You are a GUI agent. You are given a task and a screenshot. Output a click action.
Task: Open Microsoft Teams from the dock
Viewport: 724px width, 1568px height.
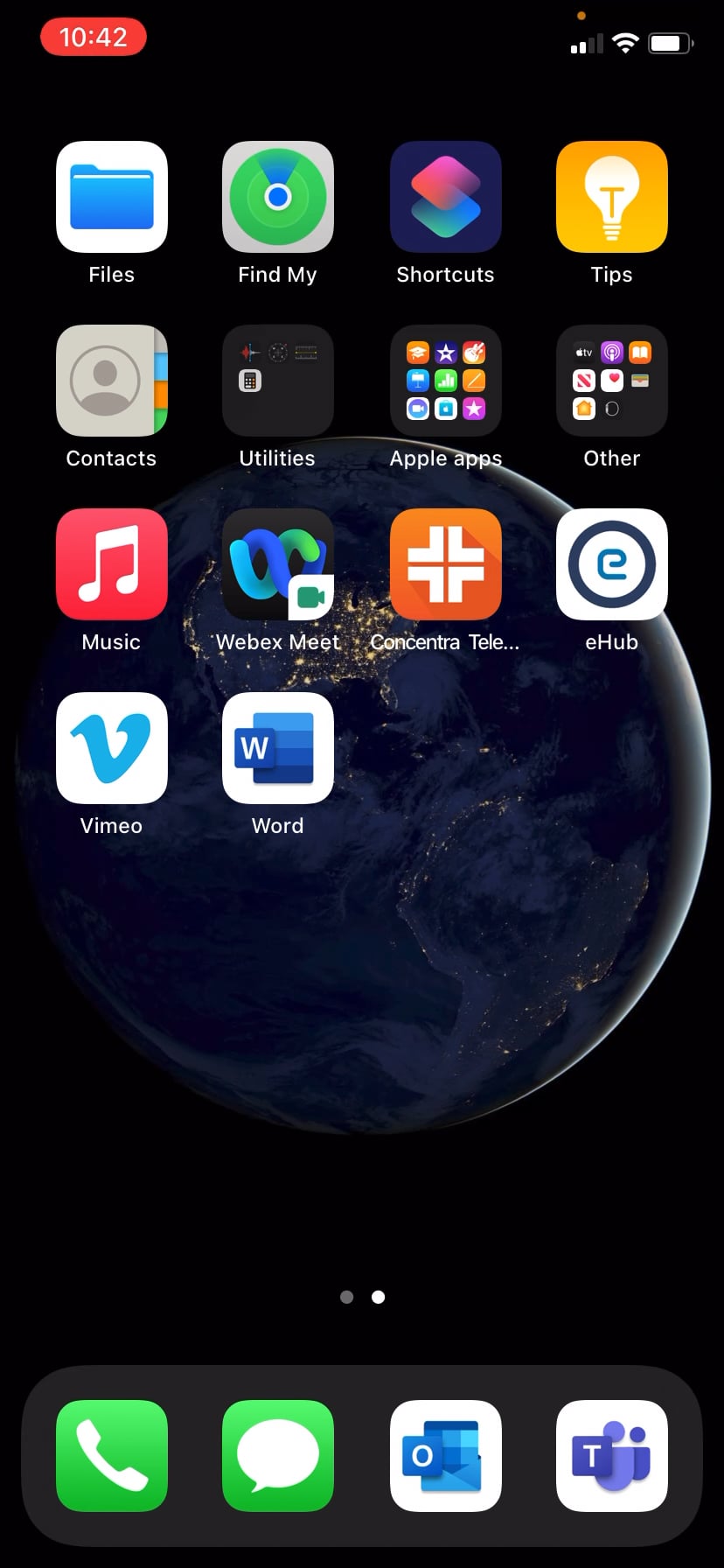[x=611, y=1456]
